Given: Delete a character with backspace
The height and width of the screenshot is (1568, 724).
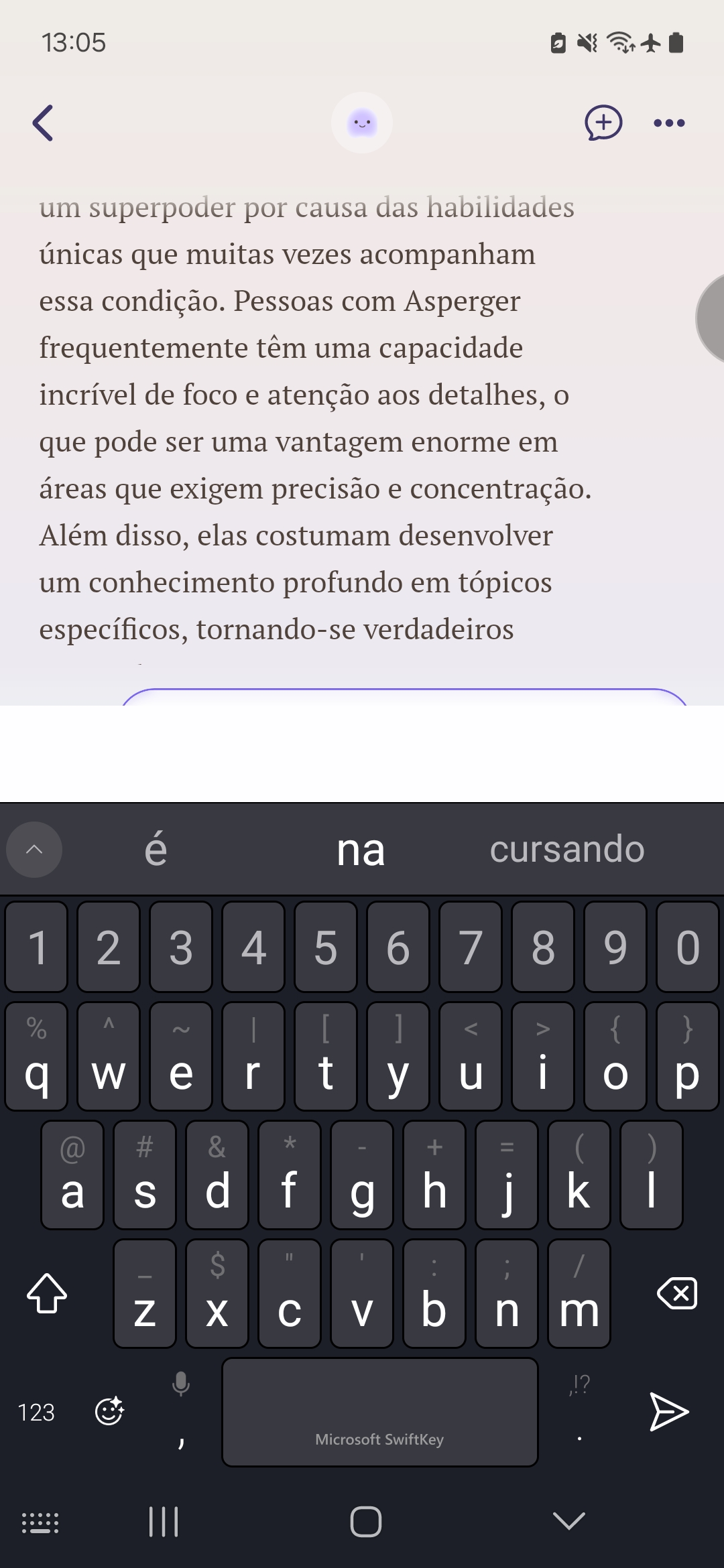Looking at the screenshot, I should tap(677, 1293).
